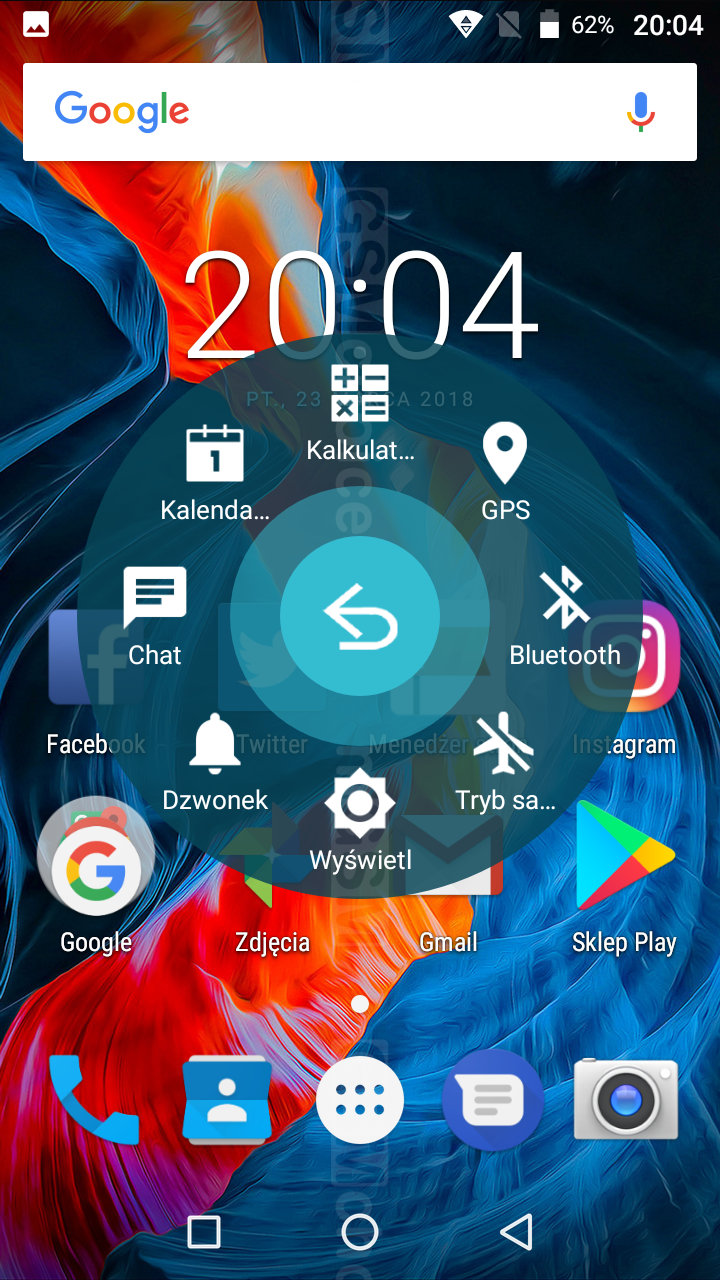Image resolution: width=720 pixels, height=1280 pixels.
Task: Launch the Camera app
Action: click(x=625, y=1100)
